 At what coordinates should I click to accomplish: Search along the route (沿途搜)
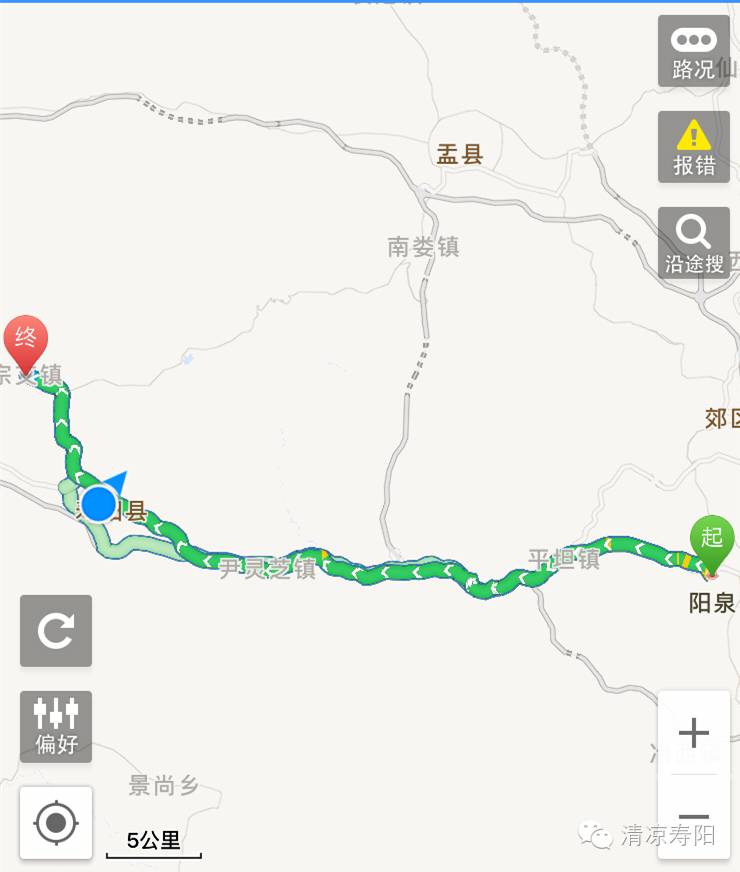point(693,243)
